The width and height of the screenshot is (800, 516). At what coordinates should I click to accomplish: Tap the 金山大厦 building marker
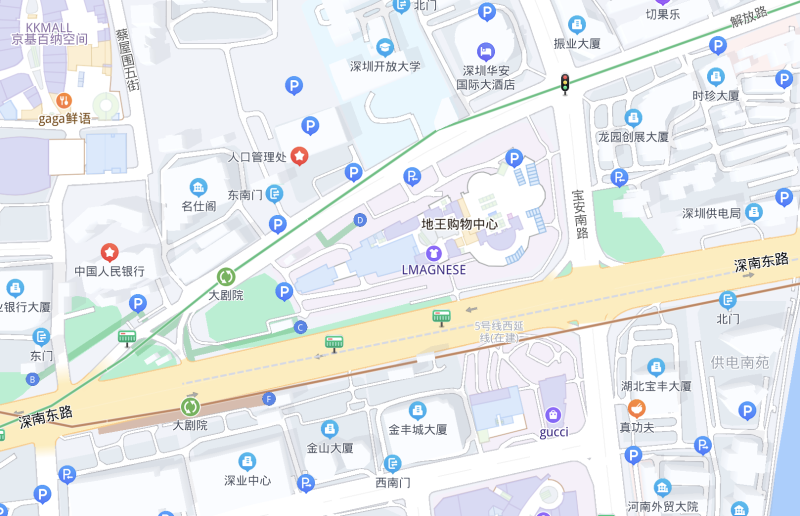329,429
